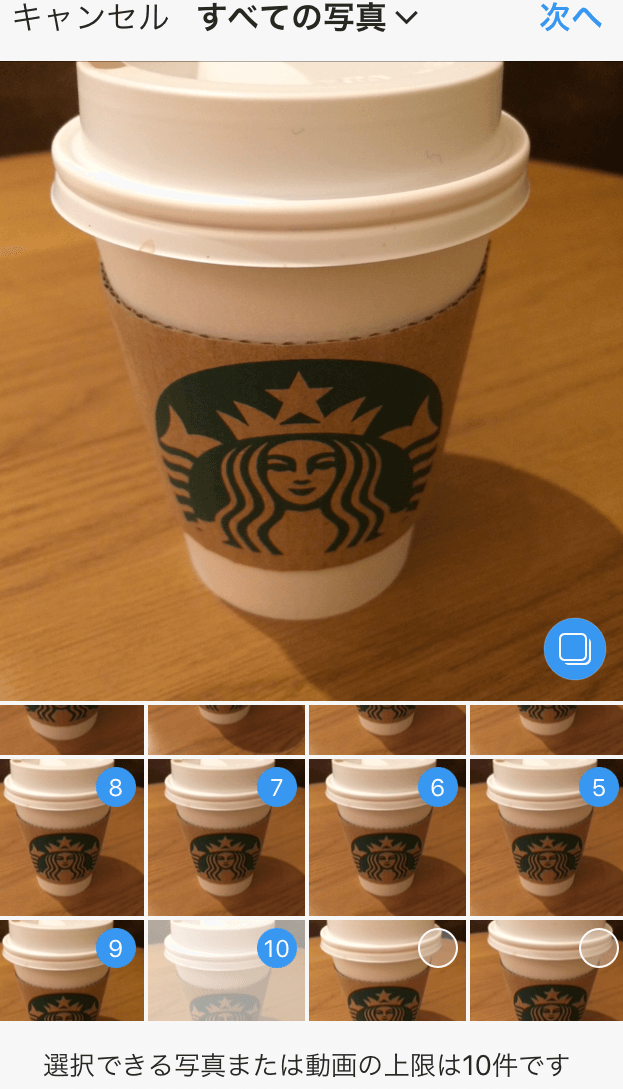Open the すべての写真 album dropdown
623x1089 pixels.
point(307,18)
